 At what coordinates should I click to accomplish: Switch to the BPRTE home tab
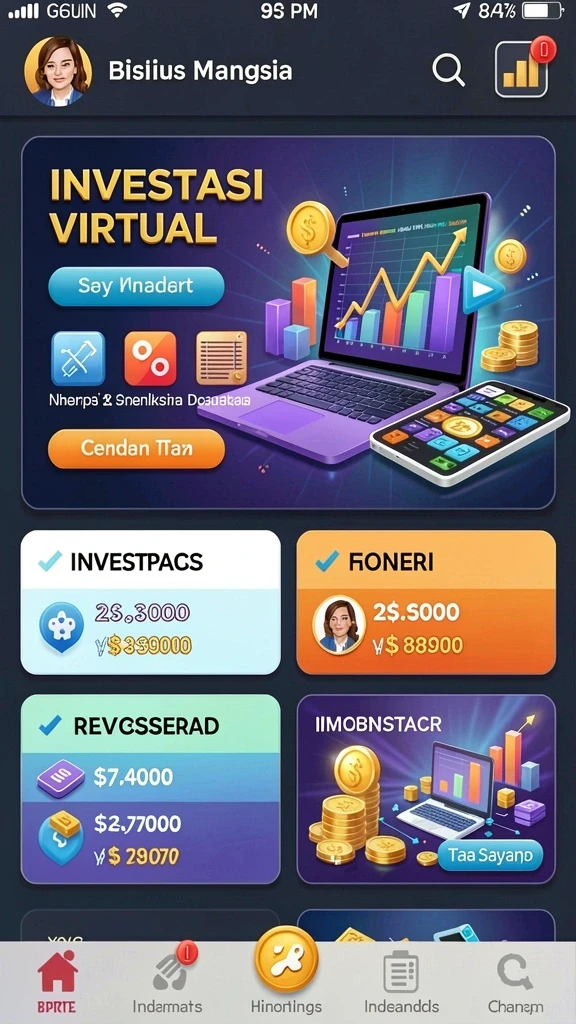(x=57, y=982)
